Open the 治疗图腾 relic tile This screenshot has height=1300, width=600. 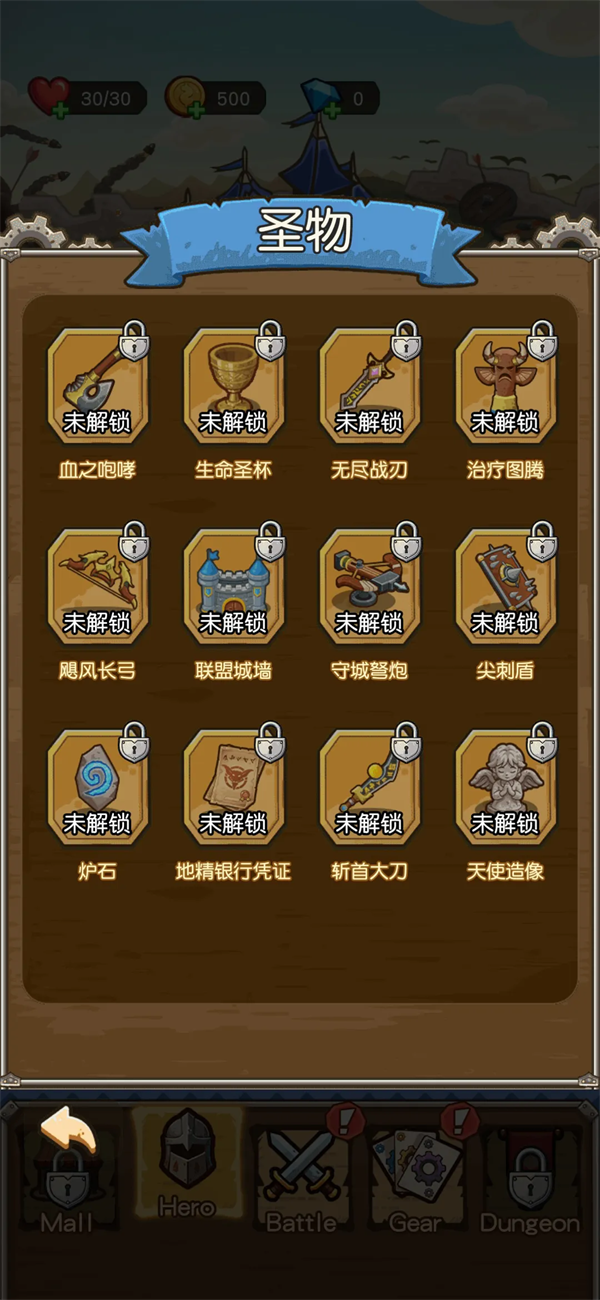[x=505, y=386]
